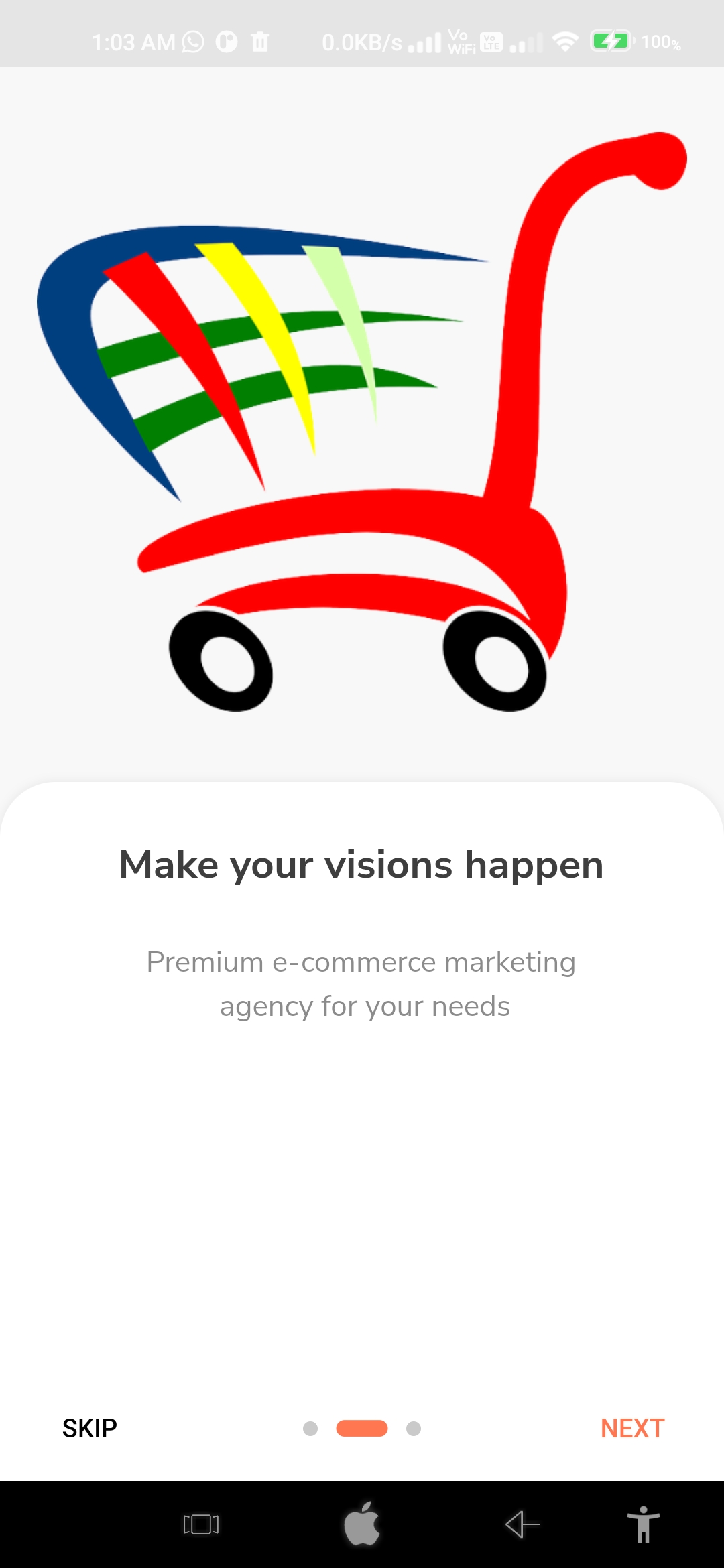Jump to the first page indicator dot

310,1429
